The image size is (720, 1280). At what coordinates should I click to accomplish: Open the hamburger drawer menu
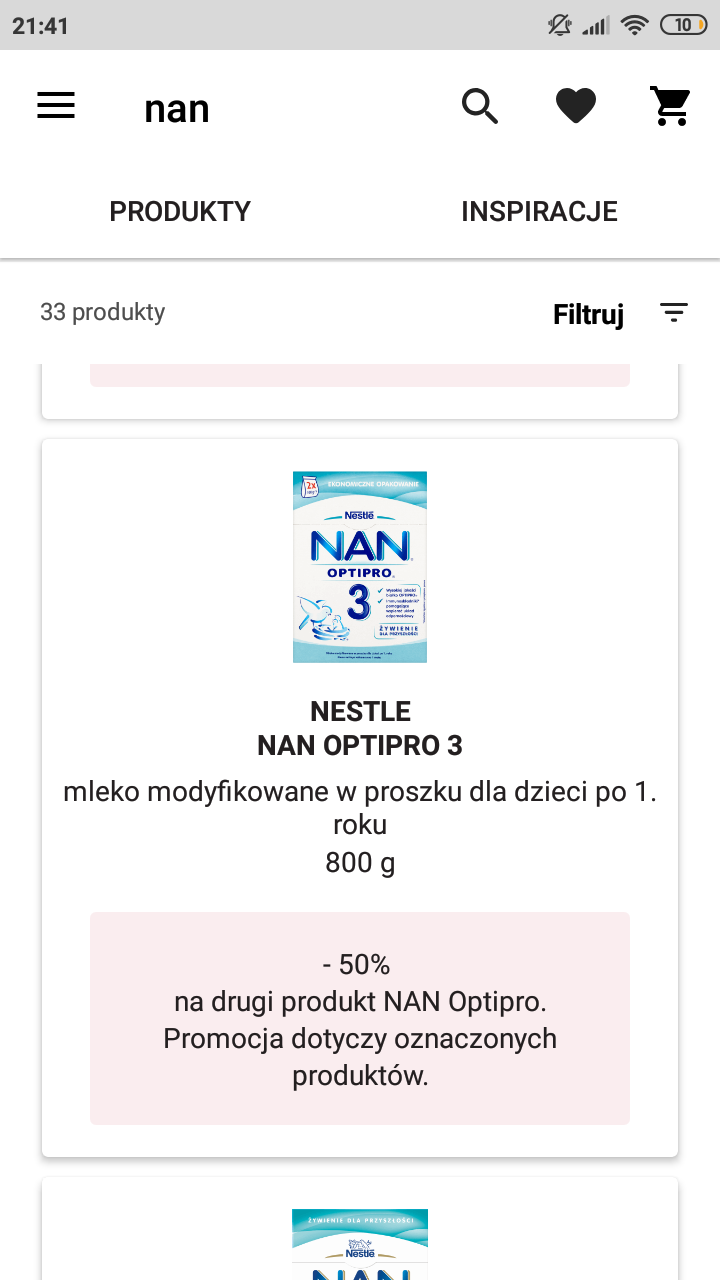[x=56, y=106]
